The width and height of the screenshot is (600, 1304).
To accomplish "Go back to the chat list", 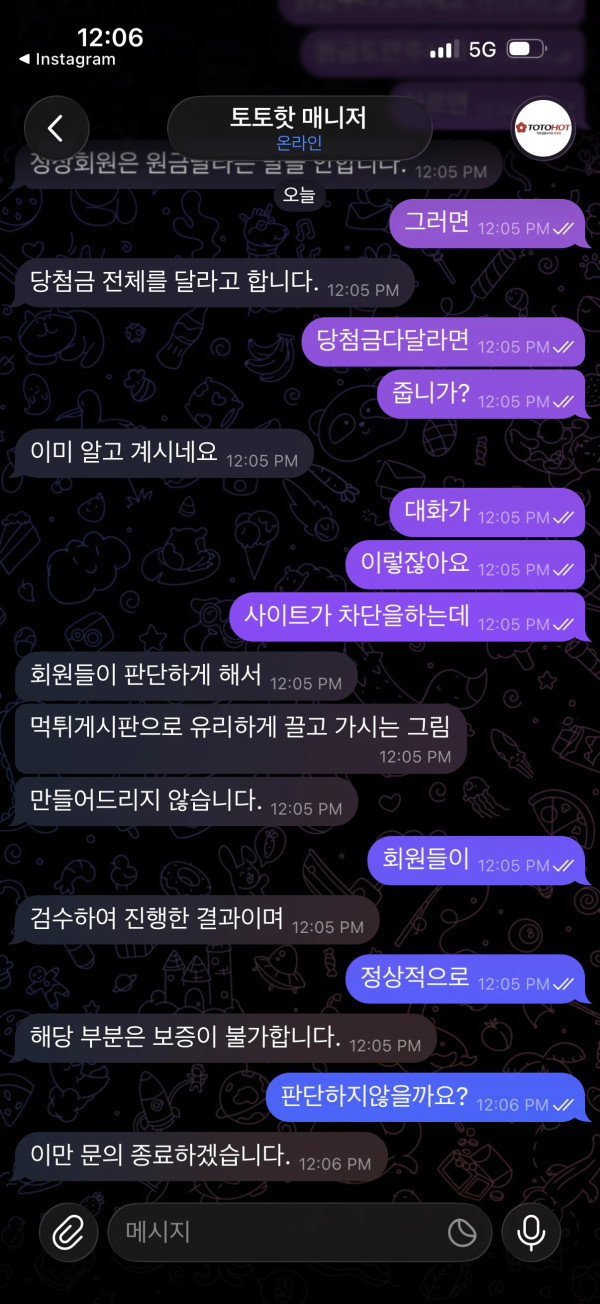I will 56,127.
